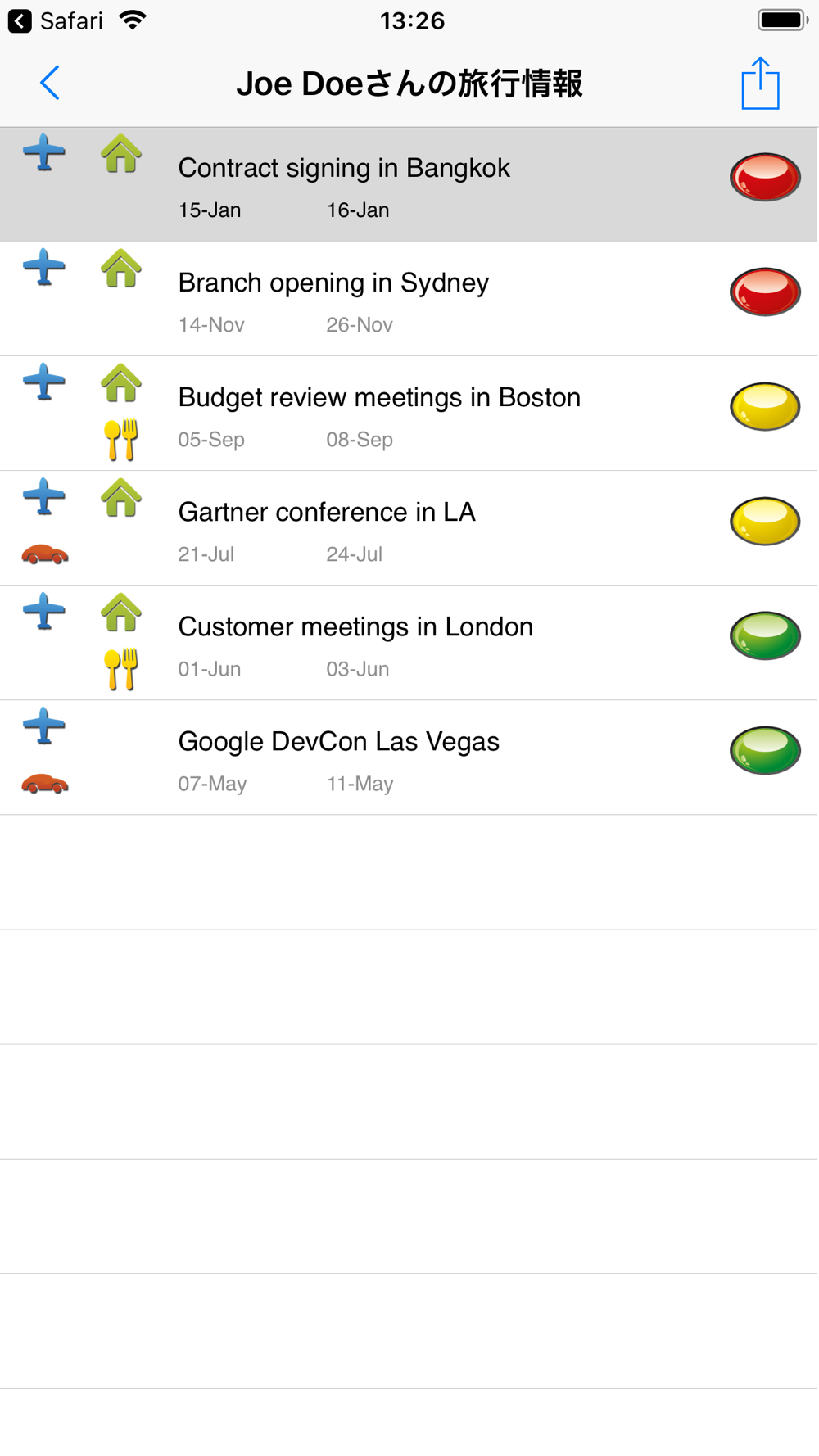
Task: View the Gartner conference in LA trip
Action: pos(409,528)
